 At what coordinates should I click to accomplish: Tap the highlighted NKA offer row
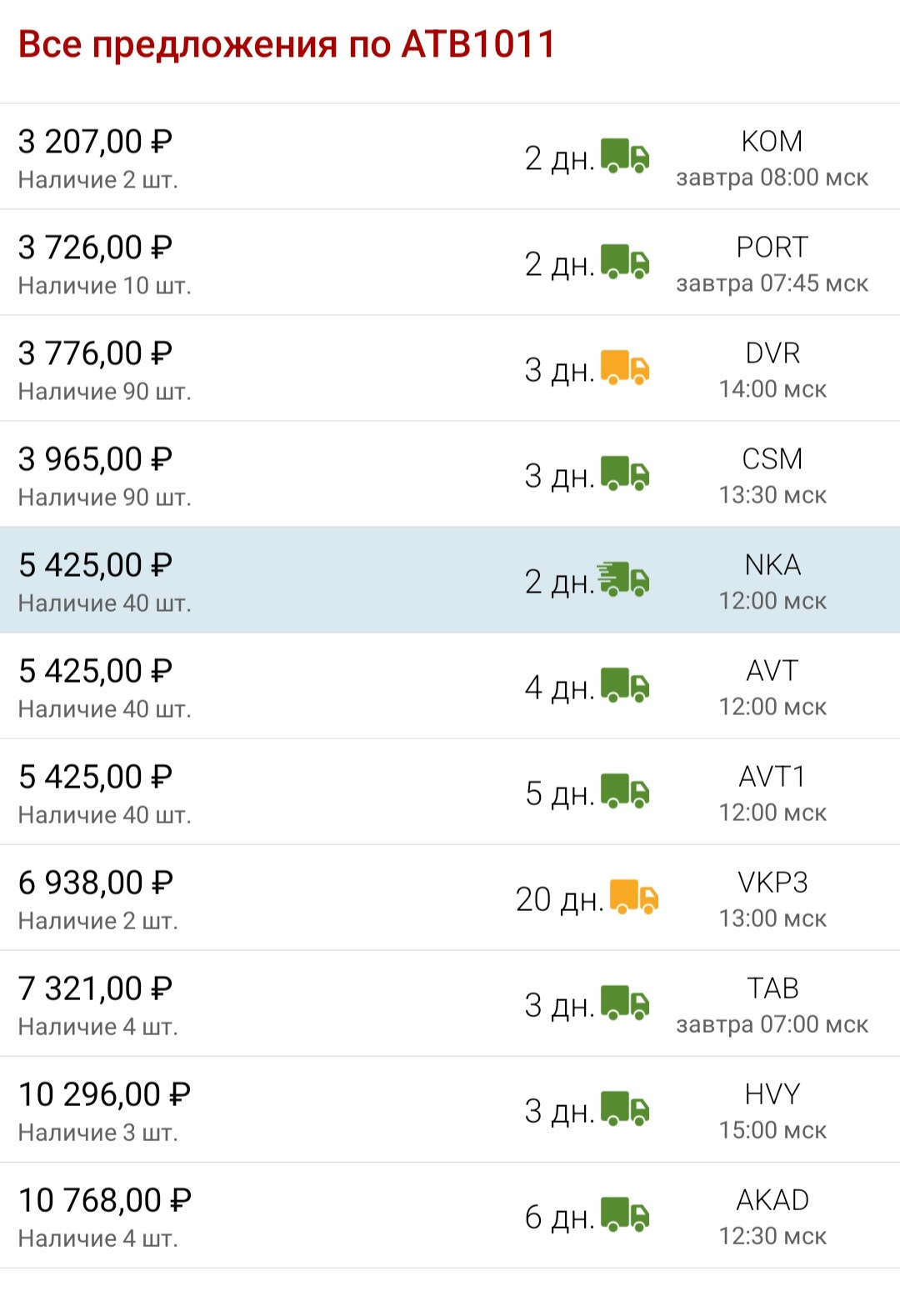coord(450,580)
